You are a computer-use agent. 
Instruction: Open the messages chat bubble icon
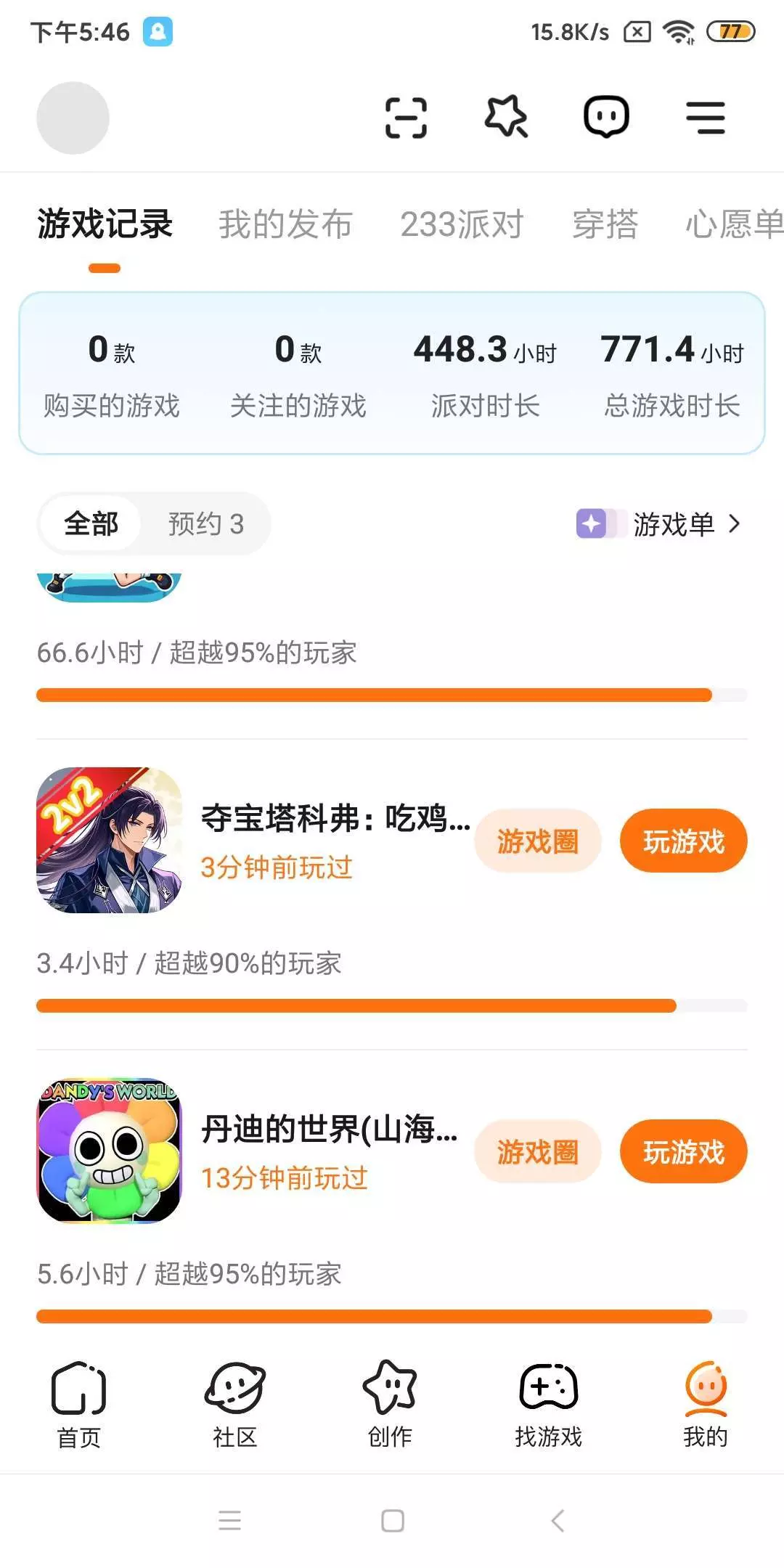click(606, 117)
